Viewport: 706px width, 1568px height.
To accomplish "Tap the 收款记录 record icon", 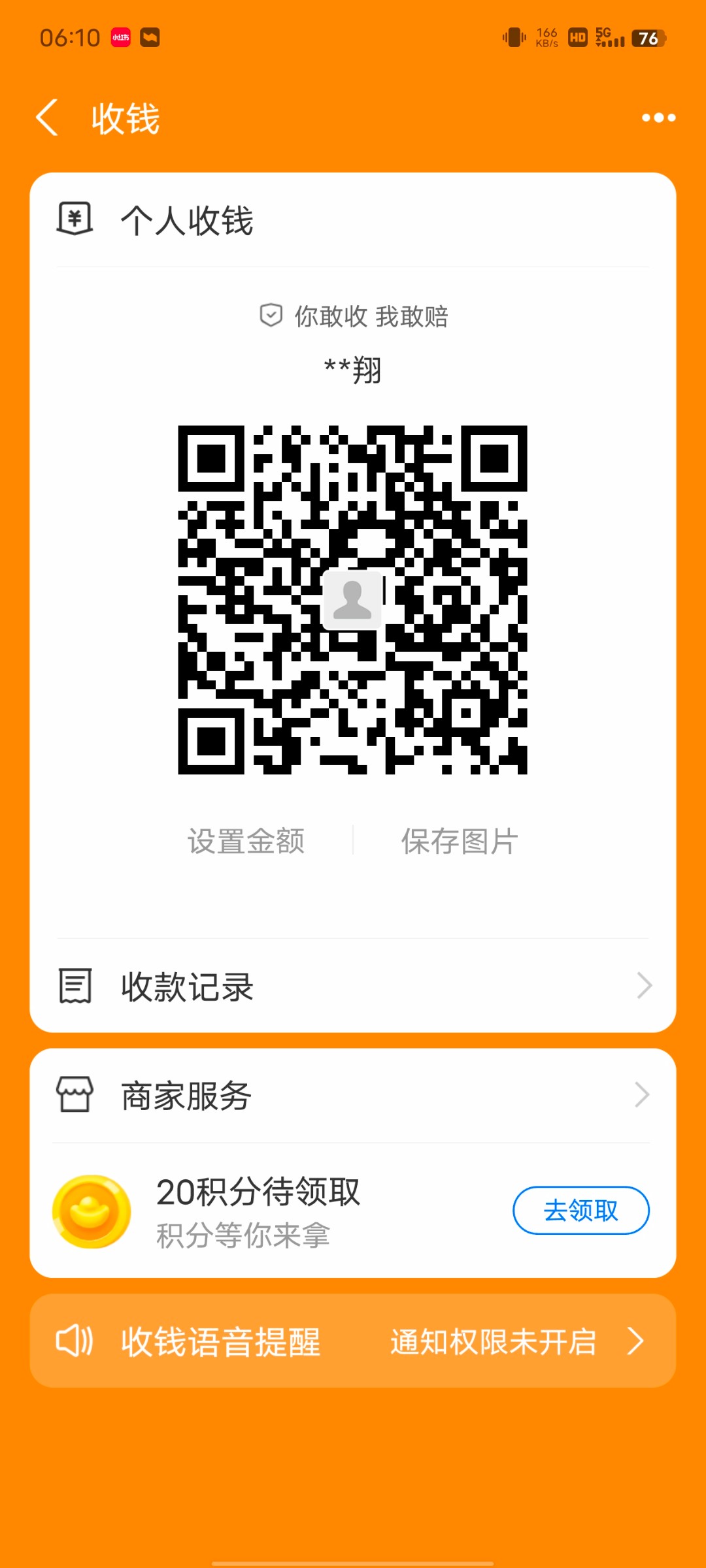I will coord(74,985).
